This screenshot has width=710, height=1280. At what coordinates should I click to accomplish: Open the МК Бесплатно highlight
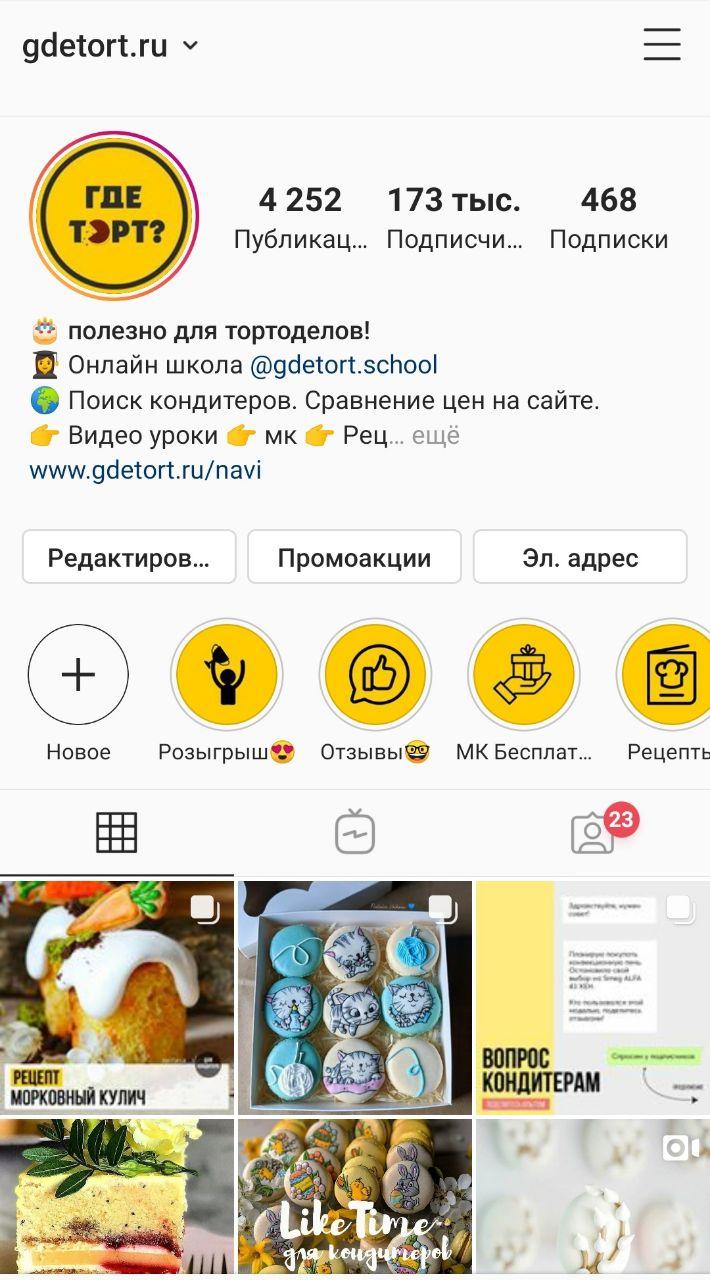524,675
